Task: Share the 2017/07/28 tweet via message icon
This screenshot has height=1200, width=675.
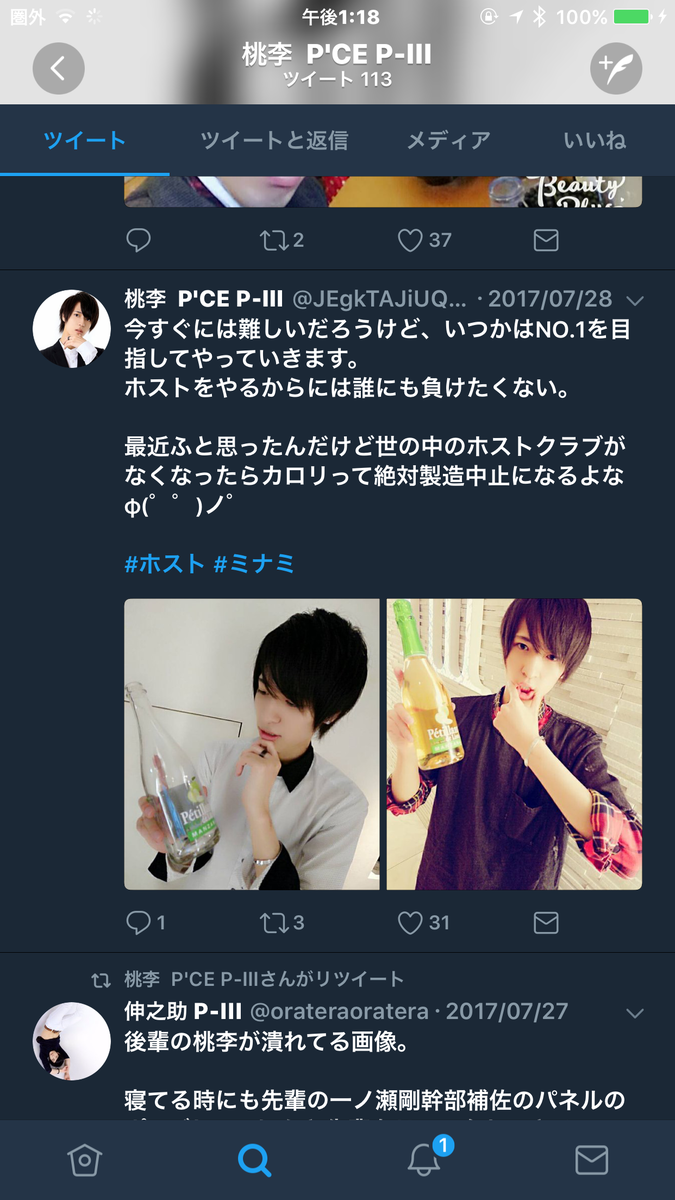Action: (545, 922)
